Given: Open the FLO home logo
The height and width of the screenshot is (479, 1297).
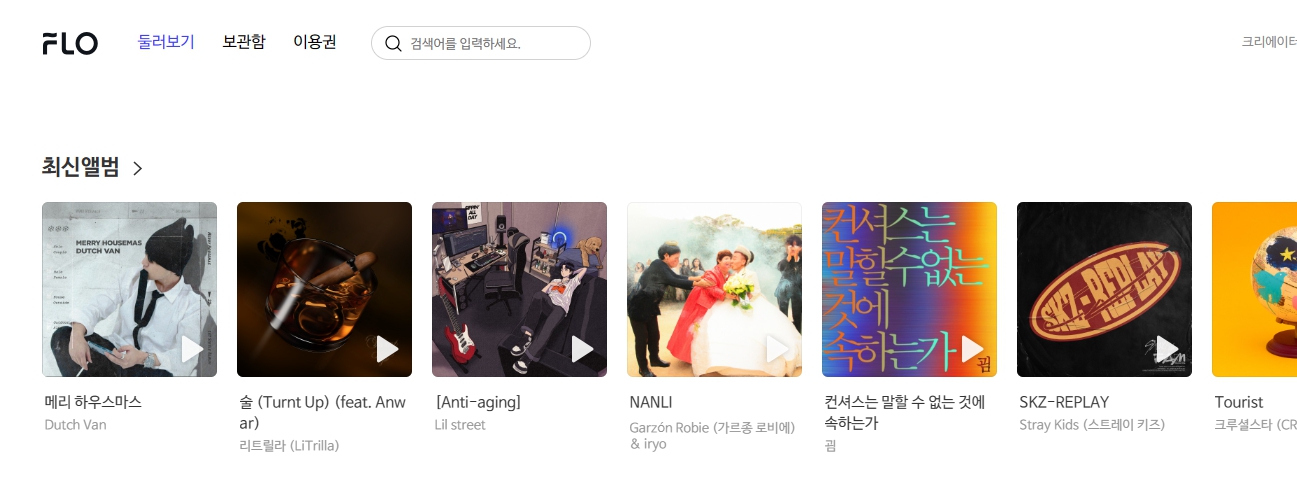Looking at the screenshot, I should coord(70,43).
